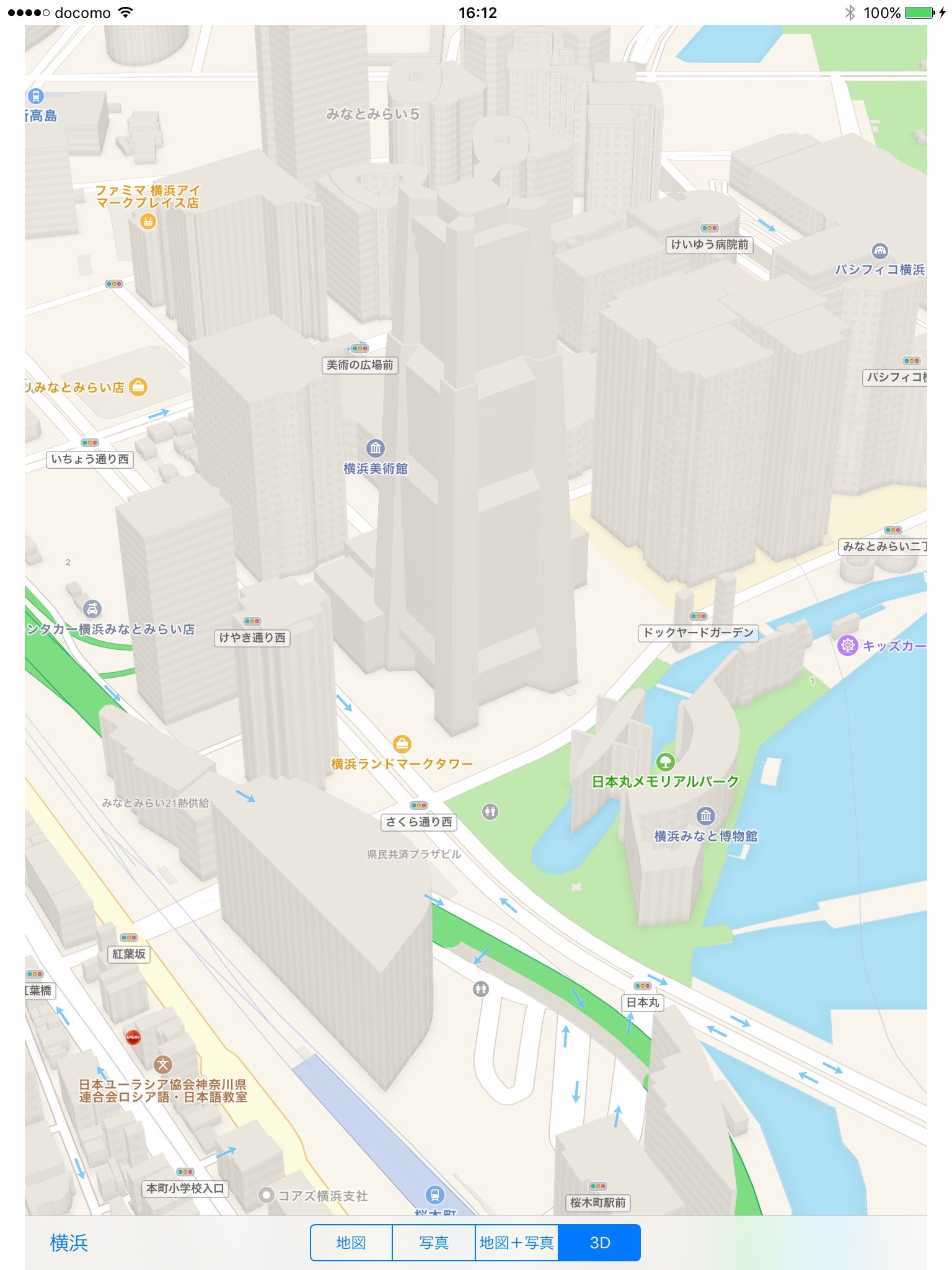Open the 横浜ランドマークタワー shopping marker
952x1270 pixels.
[x=402, y=744]
